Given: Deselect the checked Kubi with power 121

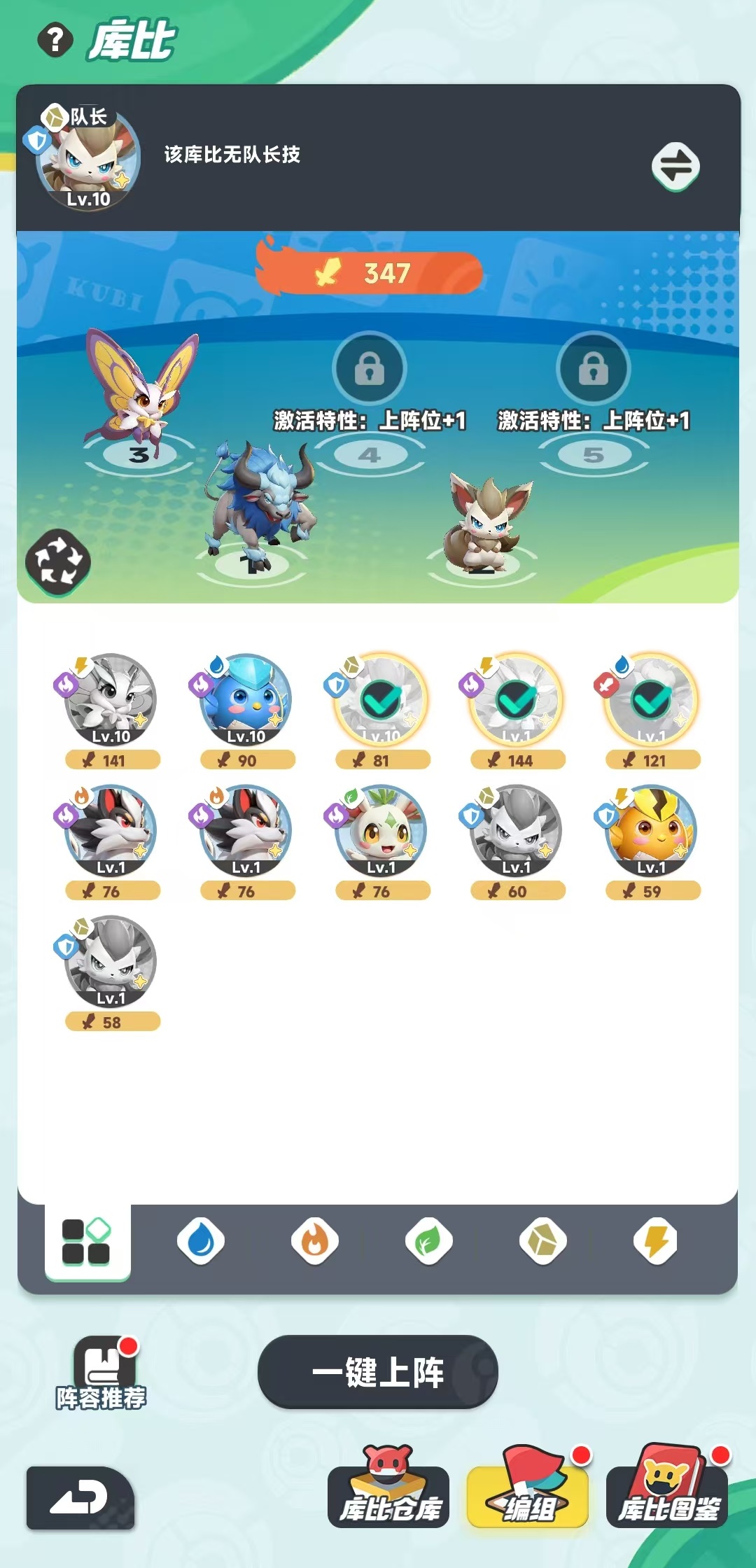Looking at the screenshot, I should [x=652, y=700].
